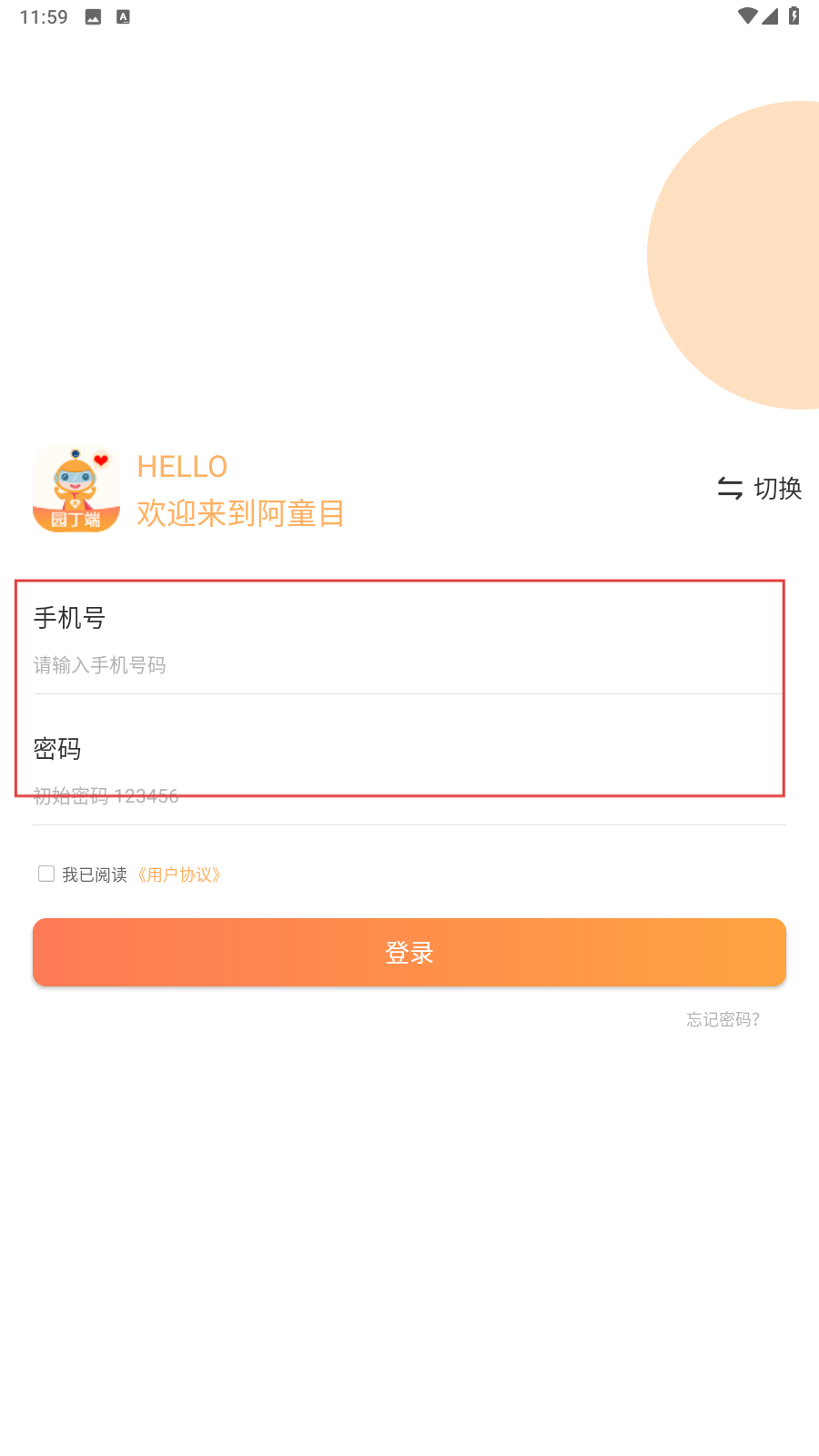Focus the 手机号 phone number field
The height and width of the screenshot is (1456, 819).
[409, 665]
